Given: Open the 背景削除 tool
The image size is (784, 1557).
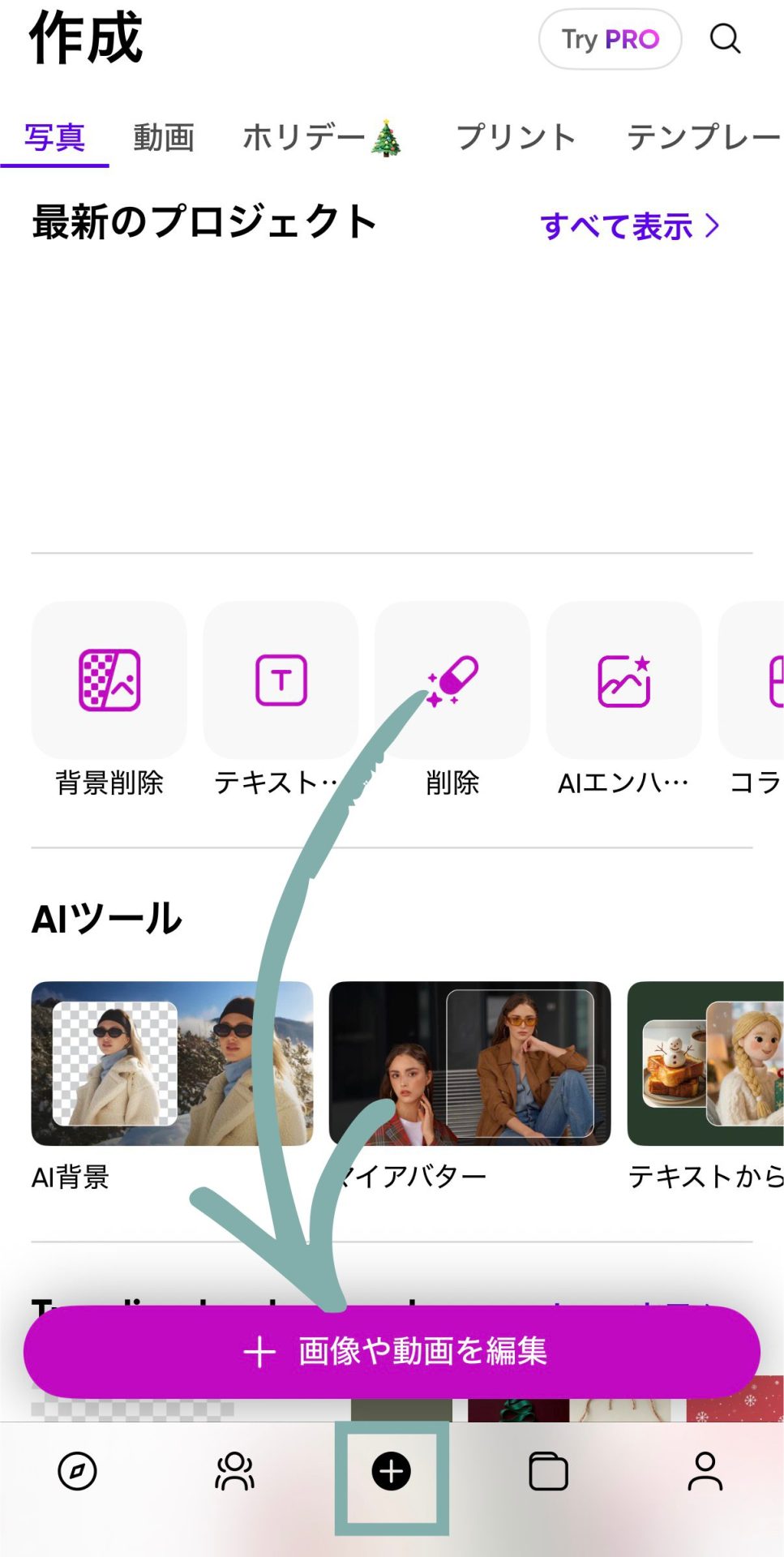Looking at the screenshot, I should click(x=109, y=681).
